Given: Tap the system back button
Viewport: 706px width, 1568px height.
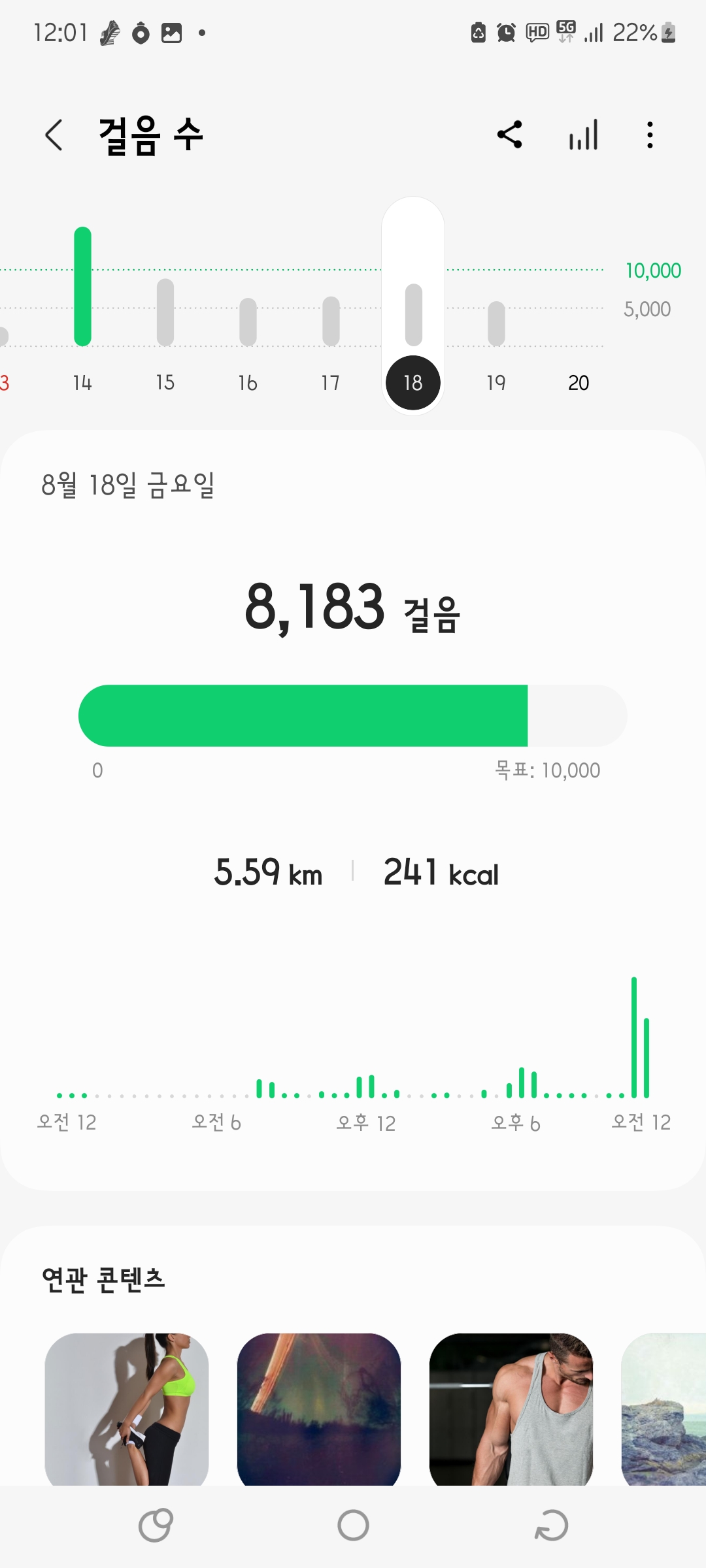Looking at the screenshot, I should (x=551, y=1526).
